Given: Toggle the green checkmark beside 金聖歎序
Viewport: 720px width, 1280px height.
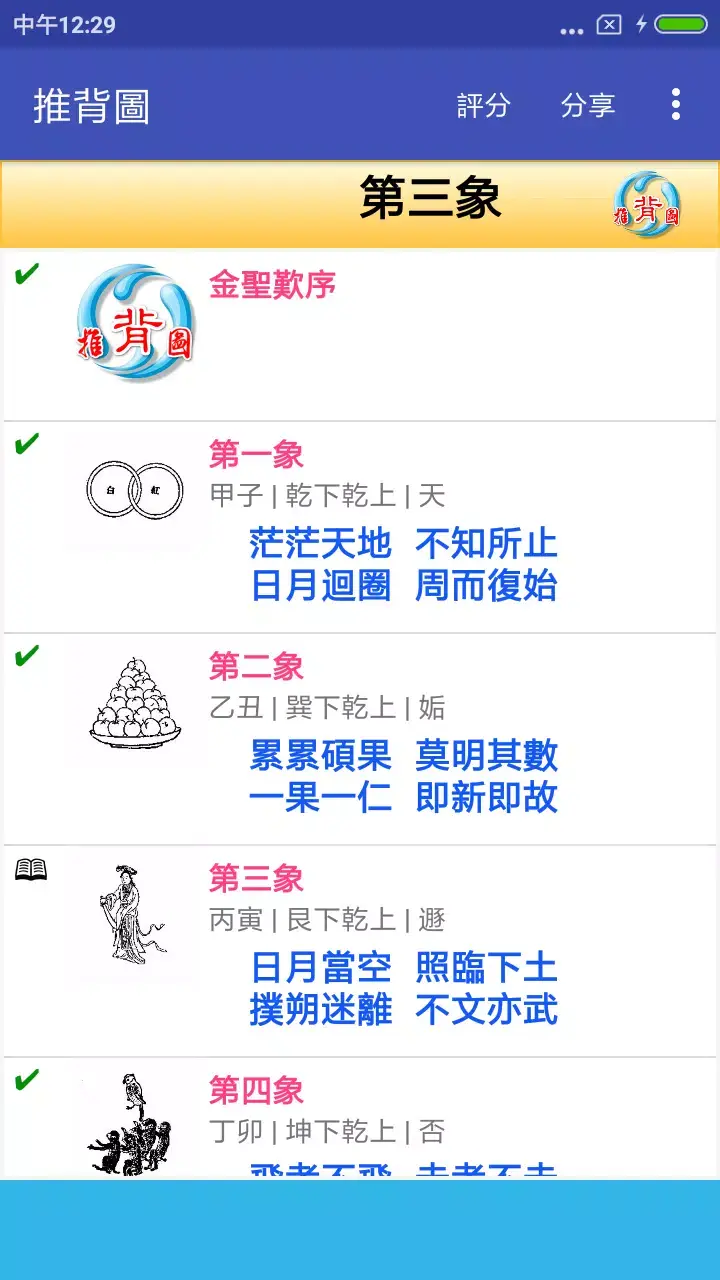Looking at the screenshot, I should [28, 271].
